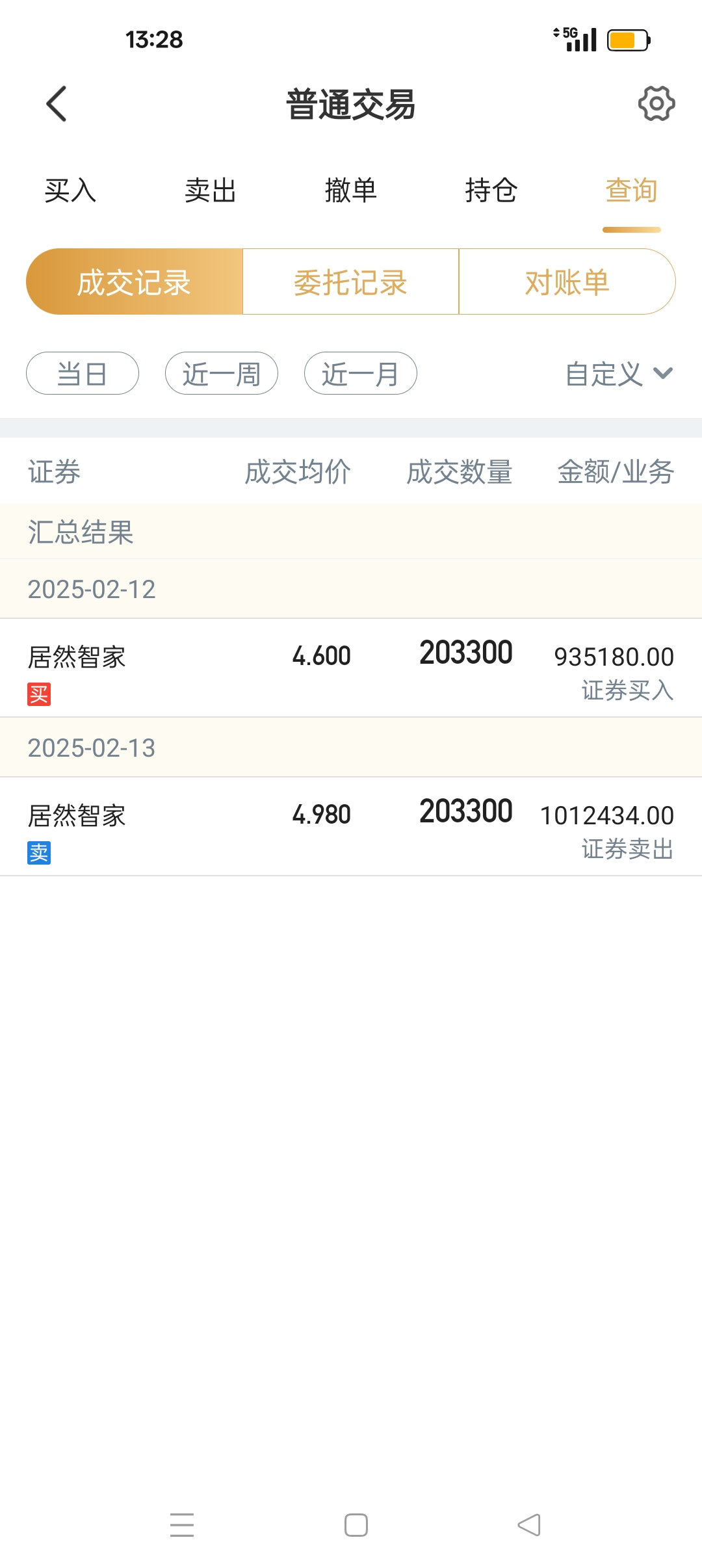Filter records by 近一周
Screen dimensions: 702x1568
(222, 374)
